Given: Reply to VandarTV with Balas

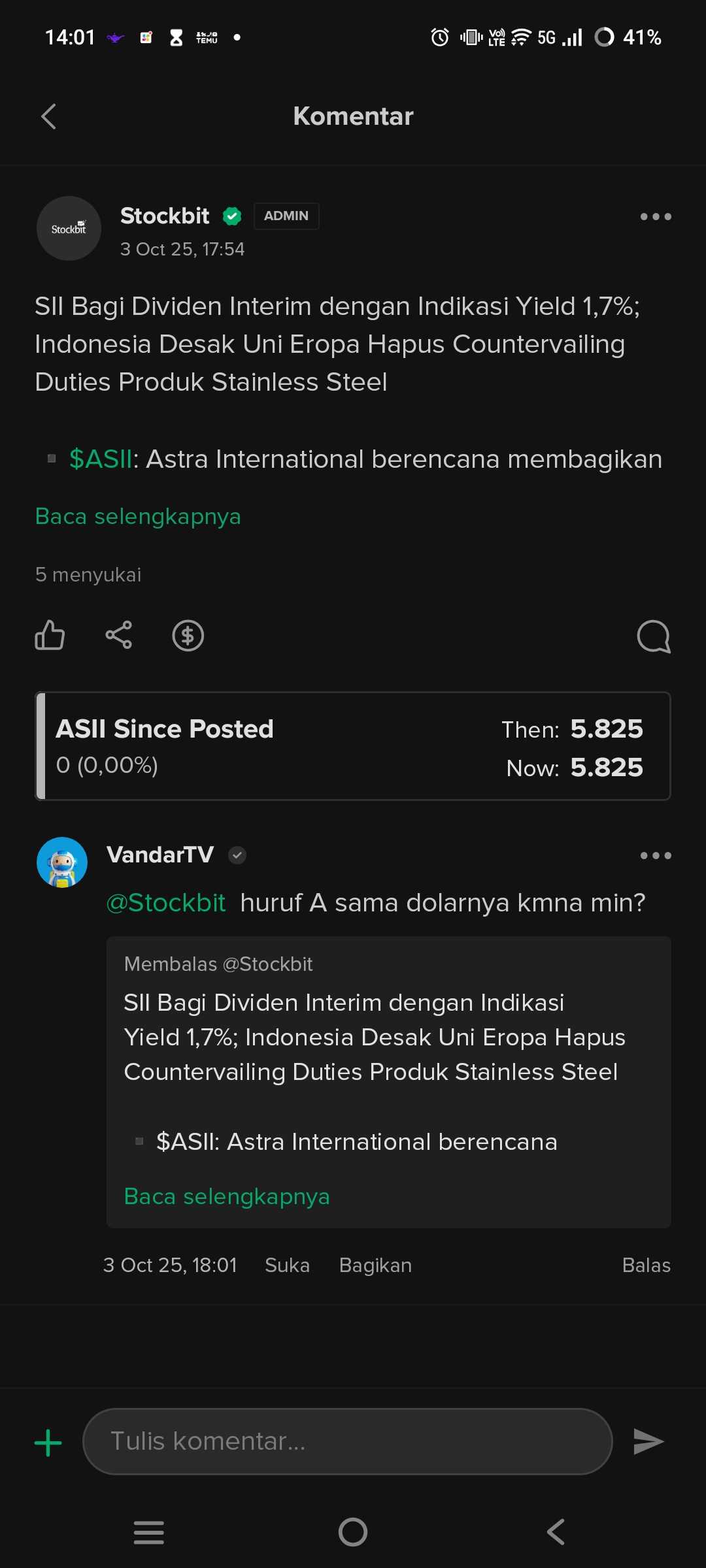Looking at the screenshot, I should point(646,1266).
